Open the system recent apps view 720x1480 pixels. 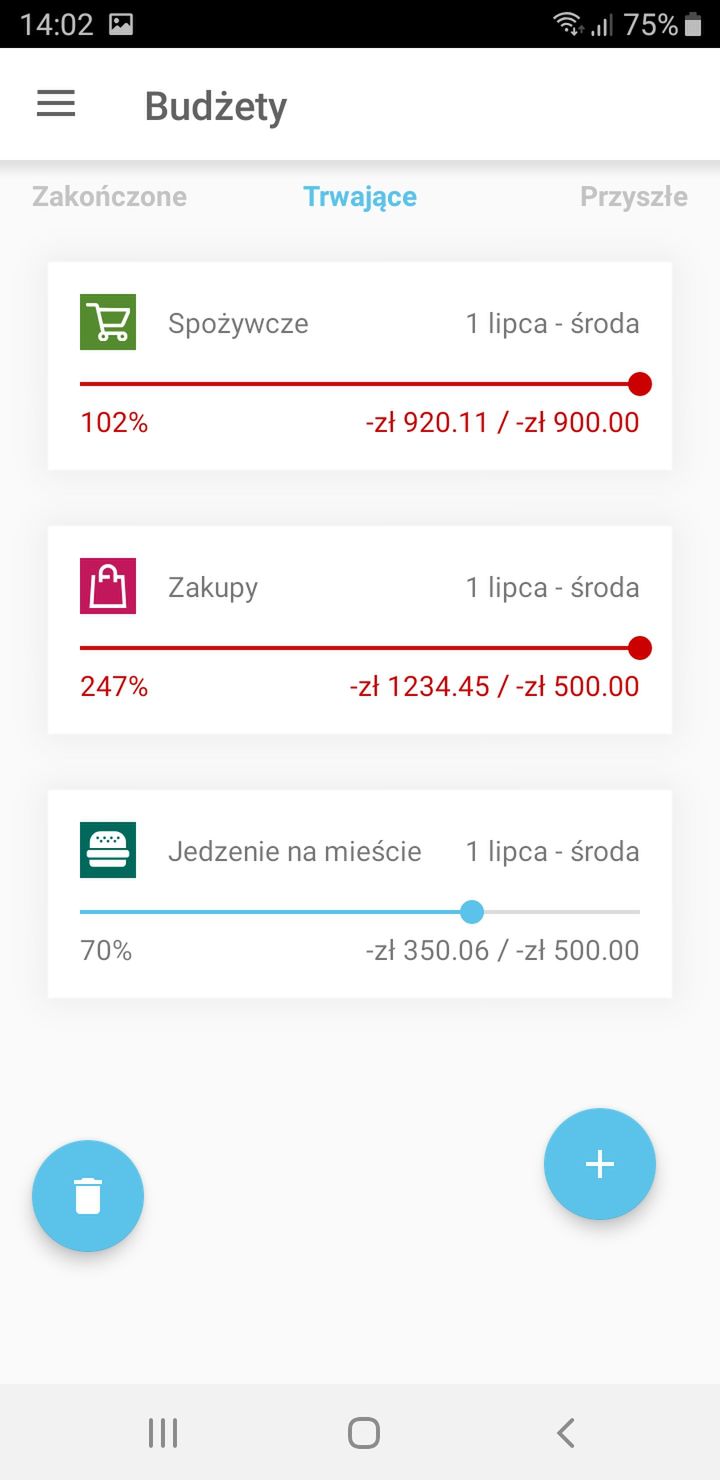click(162, 1433)
